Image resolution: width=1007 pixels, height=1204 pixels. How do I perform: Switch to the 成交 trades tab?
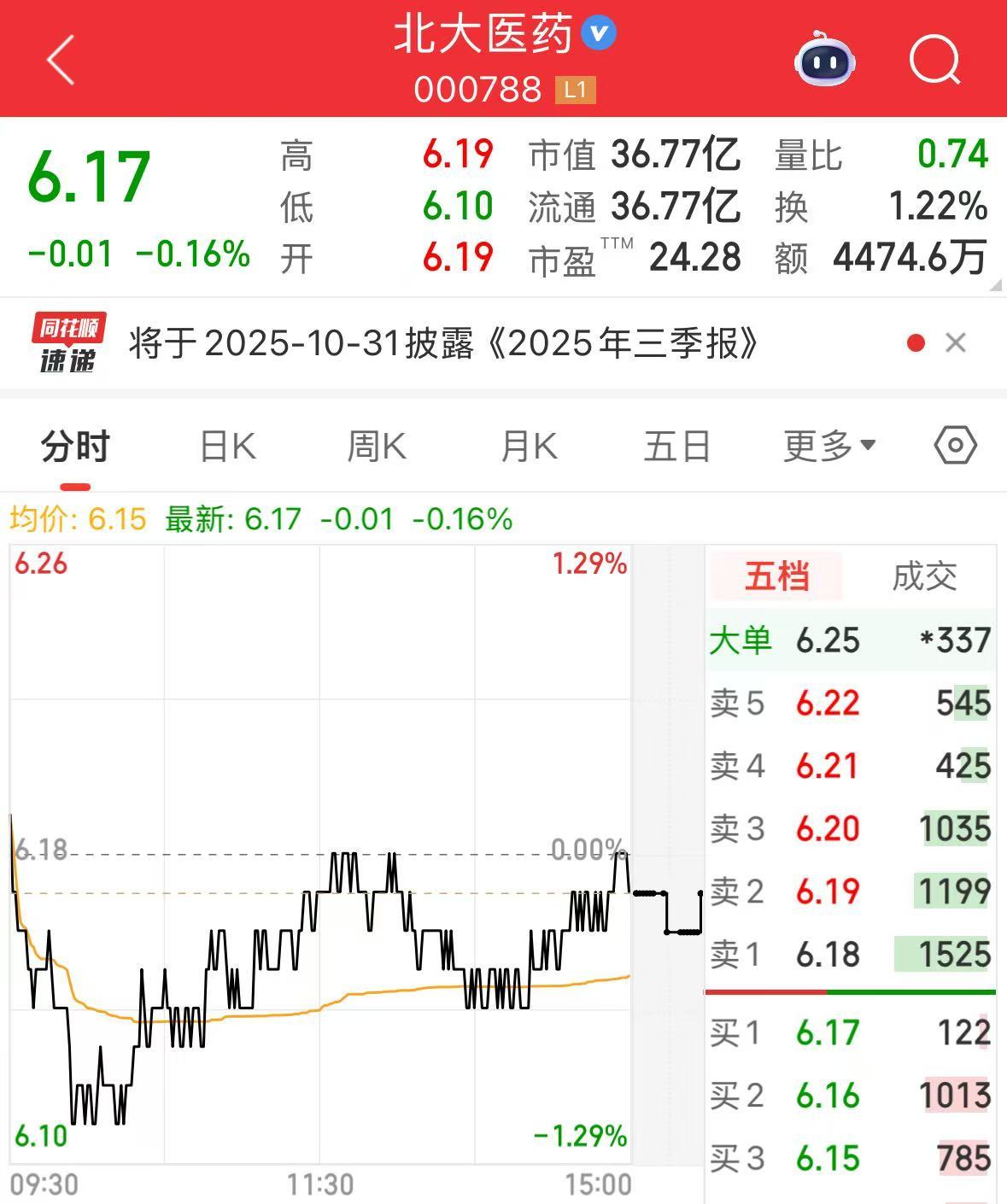tap(924, 576)
